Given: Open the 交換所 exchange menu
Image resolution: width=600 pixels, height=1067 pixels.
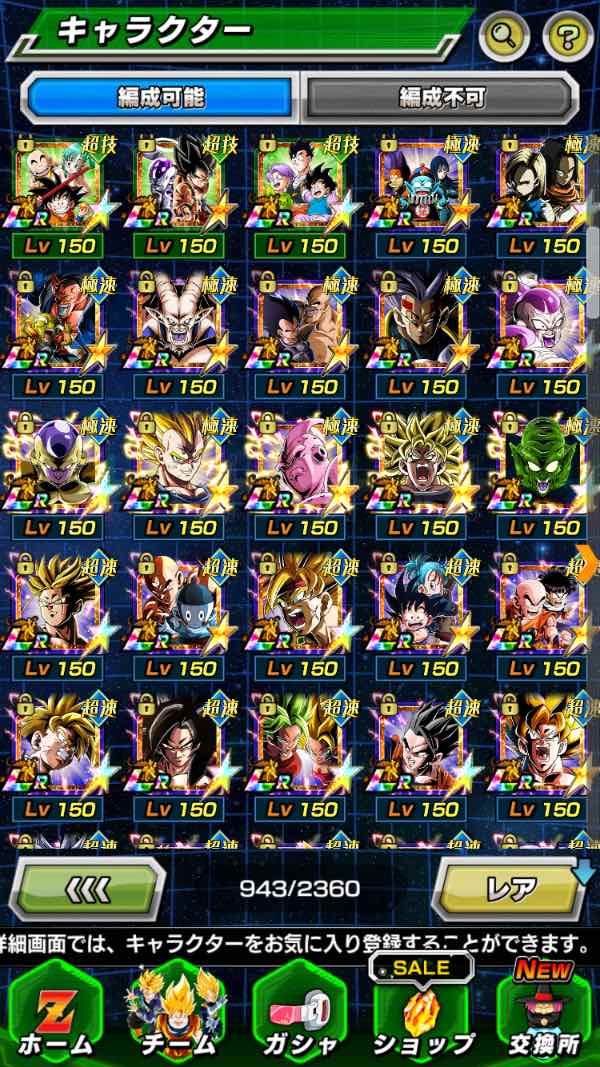Looking at the screenshot, I should [545, 1012].
